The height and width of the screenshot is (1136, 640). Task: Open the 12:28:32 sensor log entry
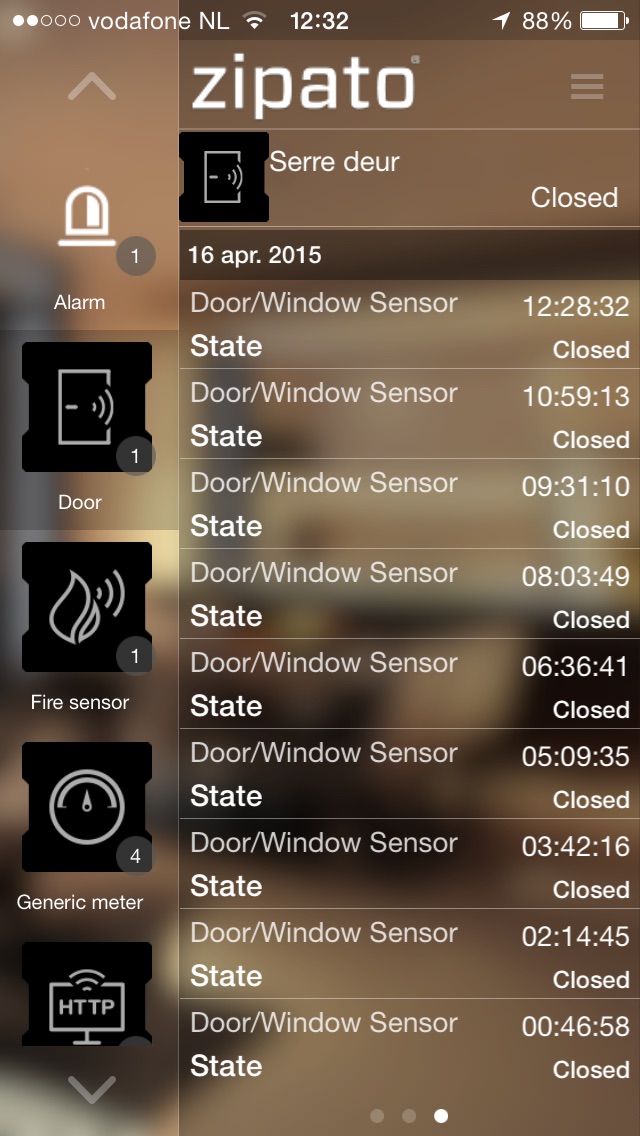pyautogui.click(x=409, y=324)
